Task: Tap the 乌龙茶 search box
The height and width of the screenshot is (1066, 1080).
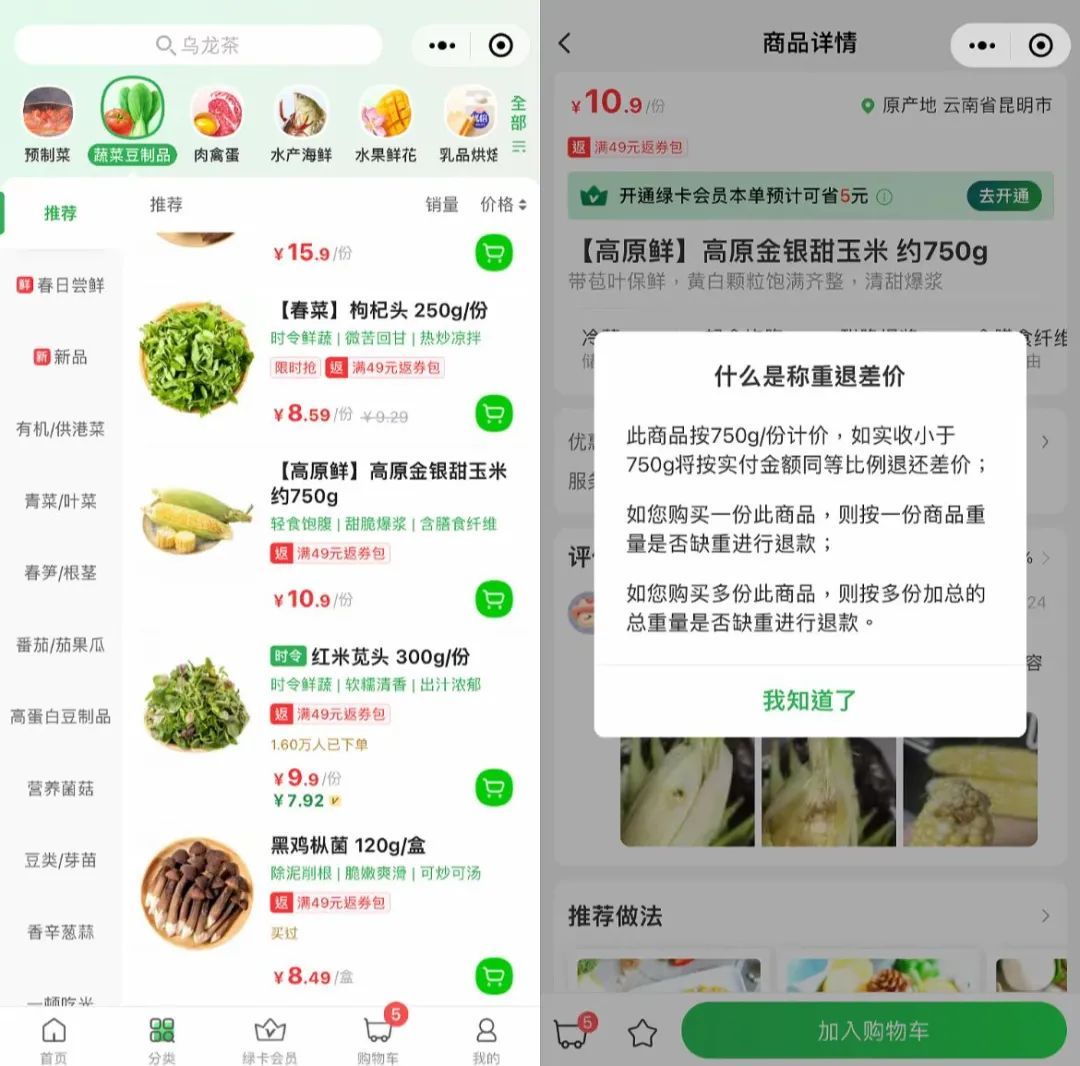Action: [x=198, y=45]
